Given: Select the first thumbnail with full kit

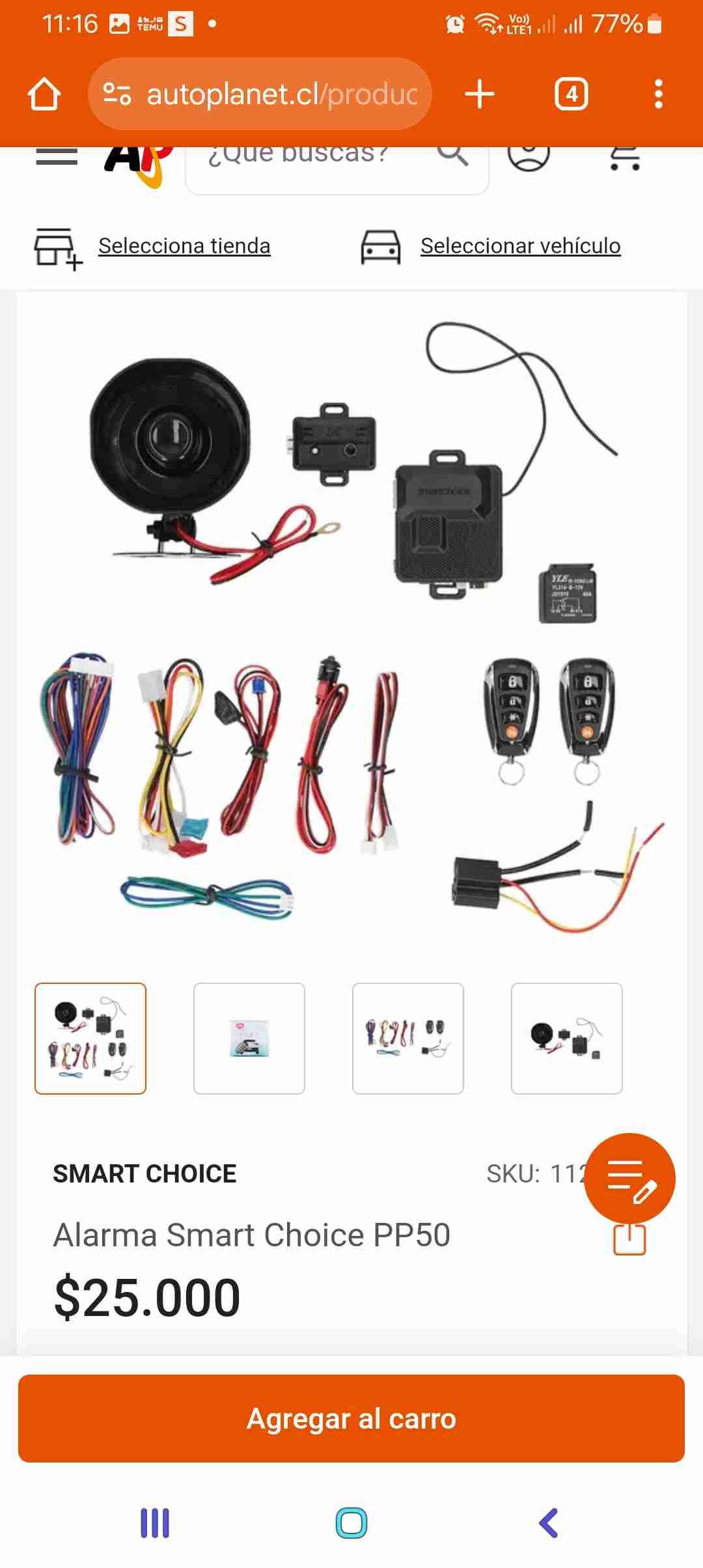Looking at the screenshot, I should [90, 1039].
